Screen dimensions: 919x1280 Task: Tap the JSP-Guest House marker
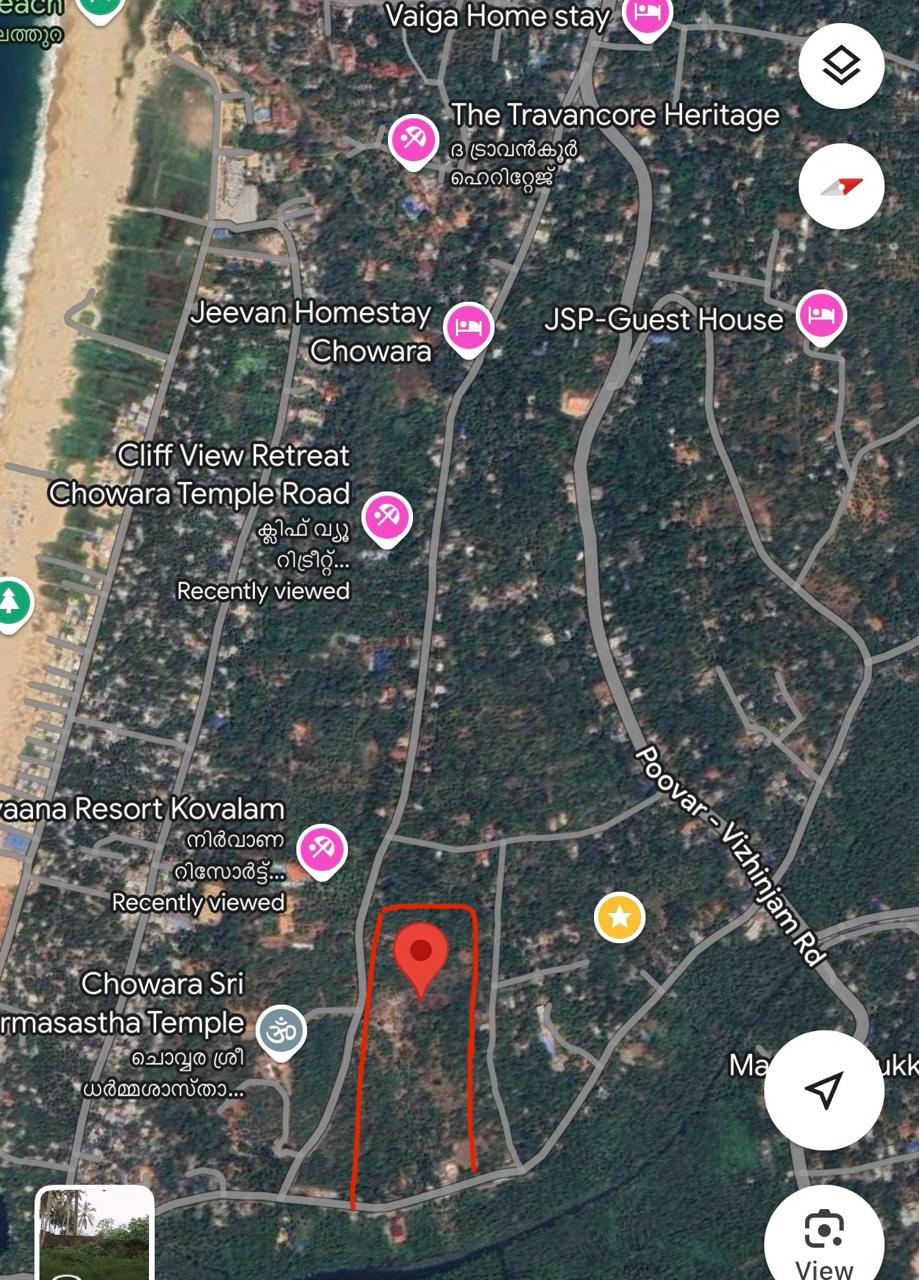[821, 316]
